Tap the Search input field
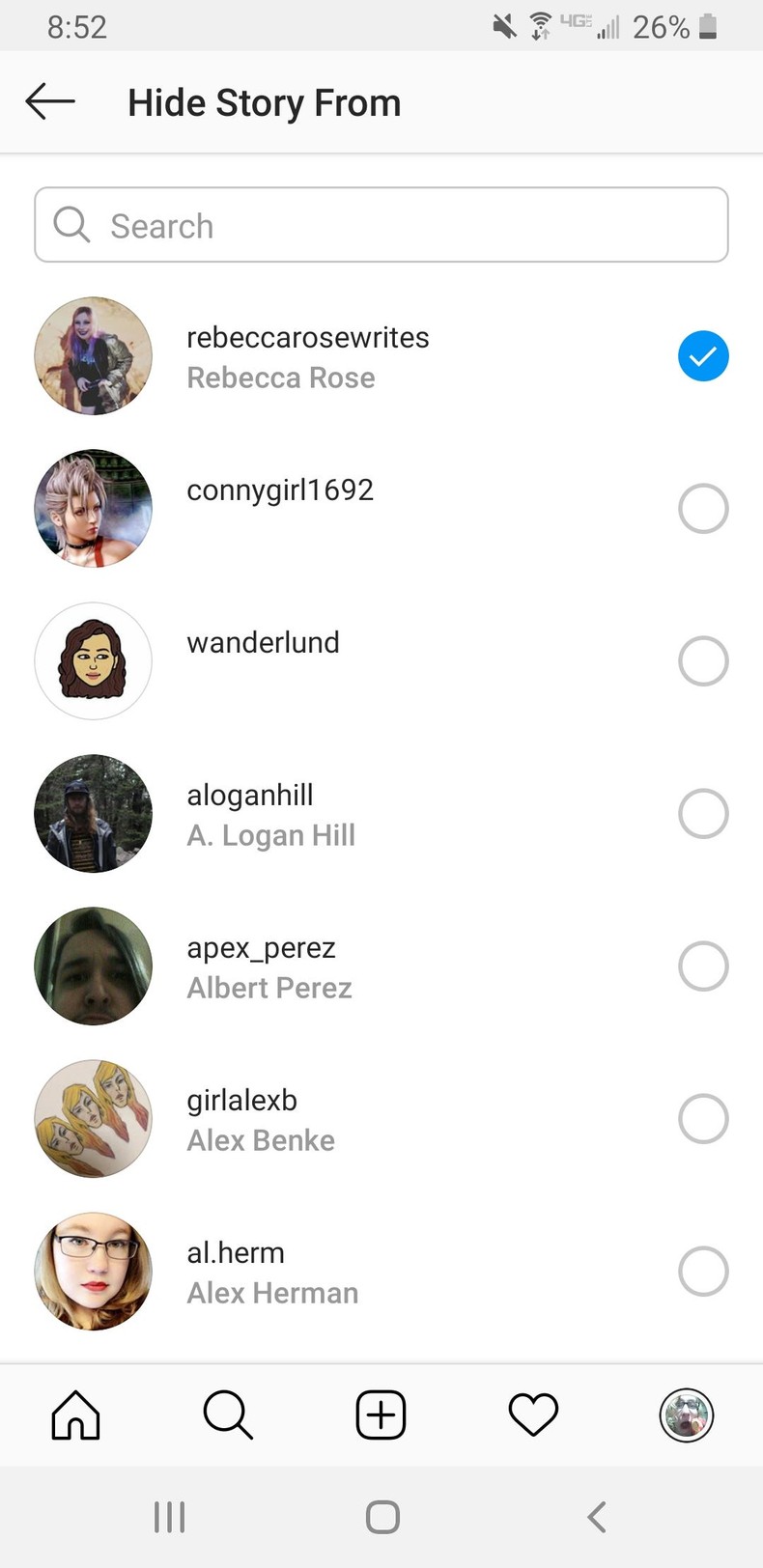763x1568 pixels. click(381, 225)
